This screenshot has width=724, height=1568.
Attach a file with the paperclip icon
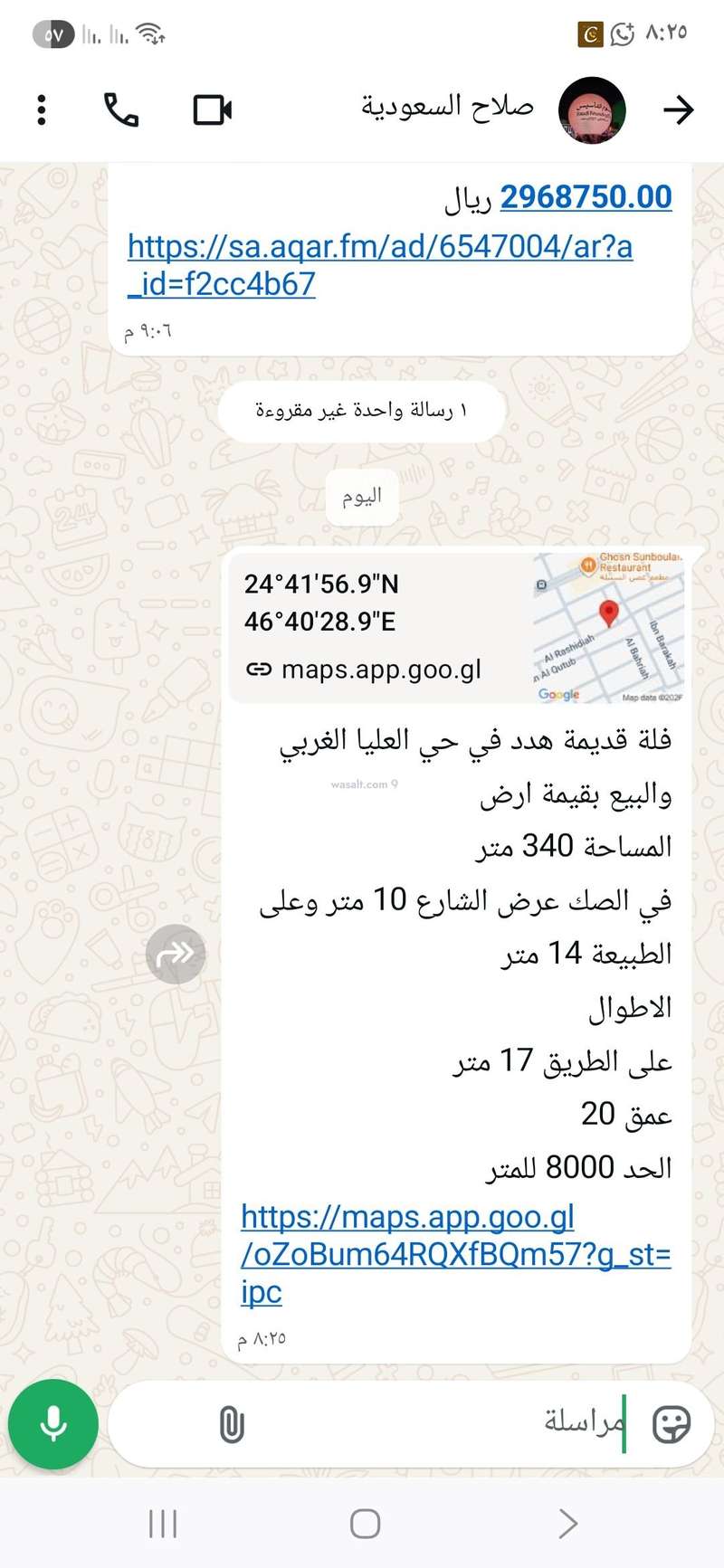(x=232, y=1424)
